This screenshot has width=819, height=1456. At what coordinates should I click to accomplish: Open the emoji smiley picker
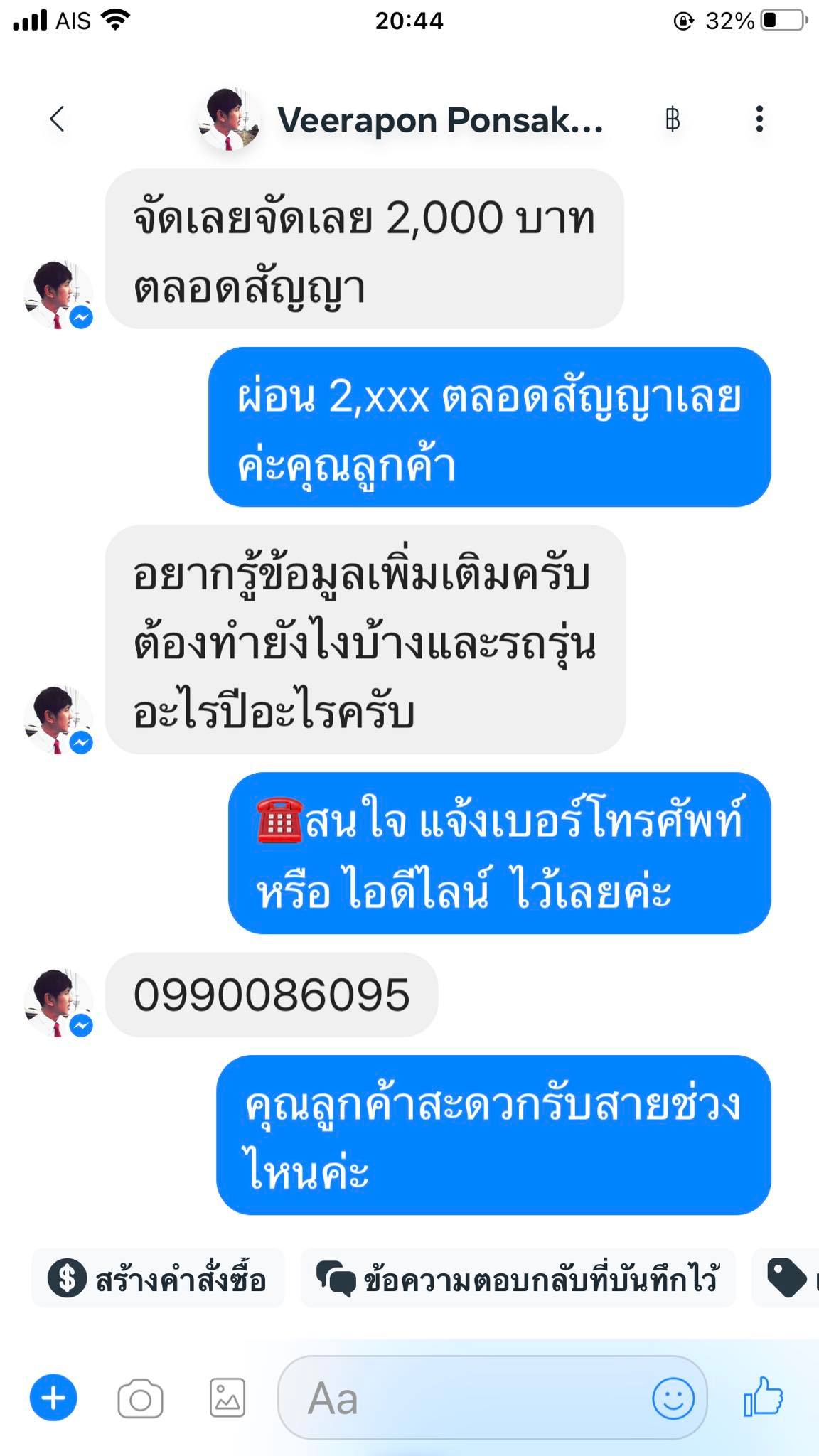click(673, 1398)
